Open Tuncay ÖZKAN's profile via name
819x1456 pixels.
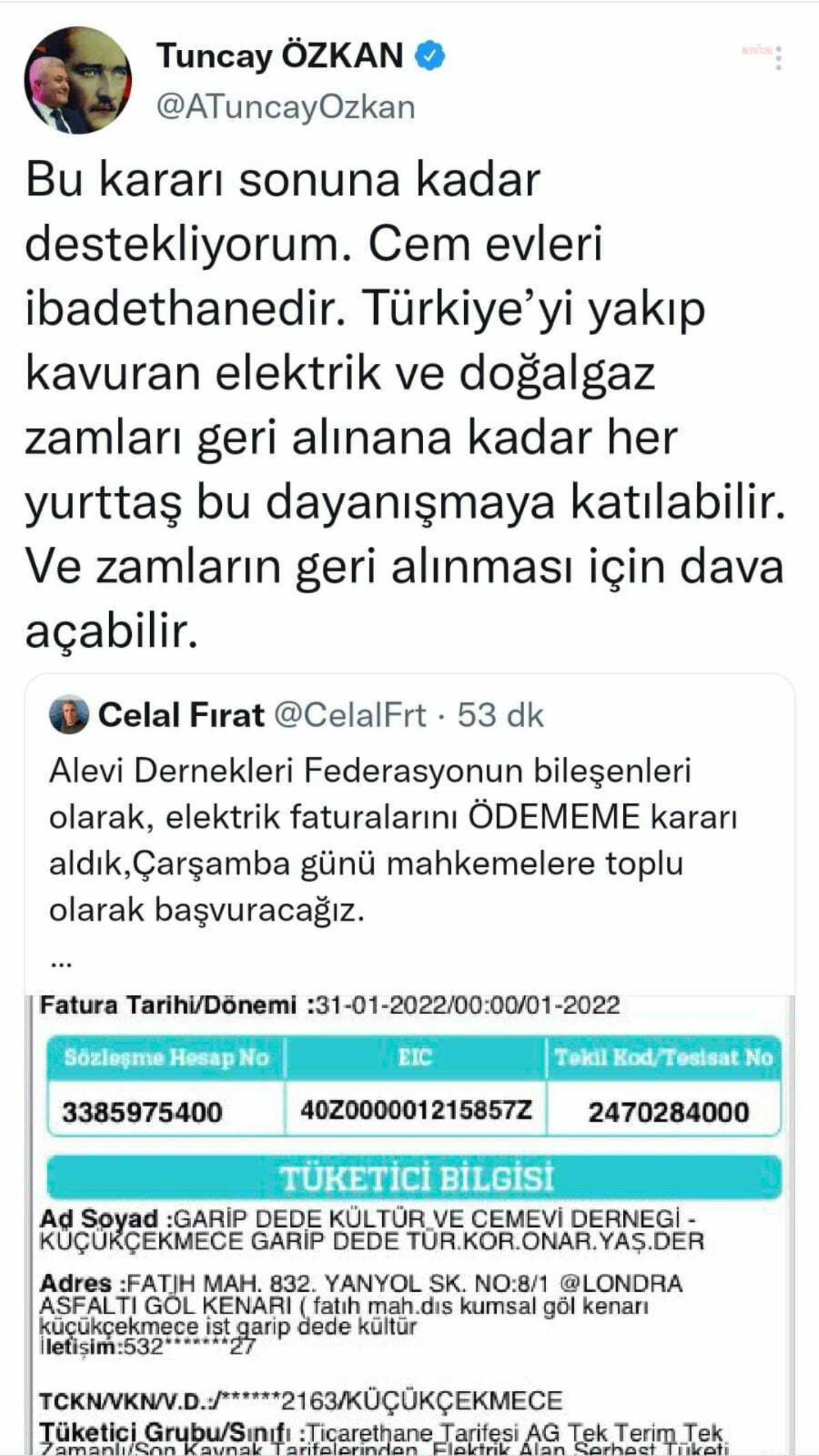coord(280,56)
